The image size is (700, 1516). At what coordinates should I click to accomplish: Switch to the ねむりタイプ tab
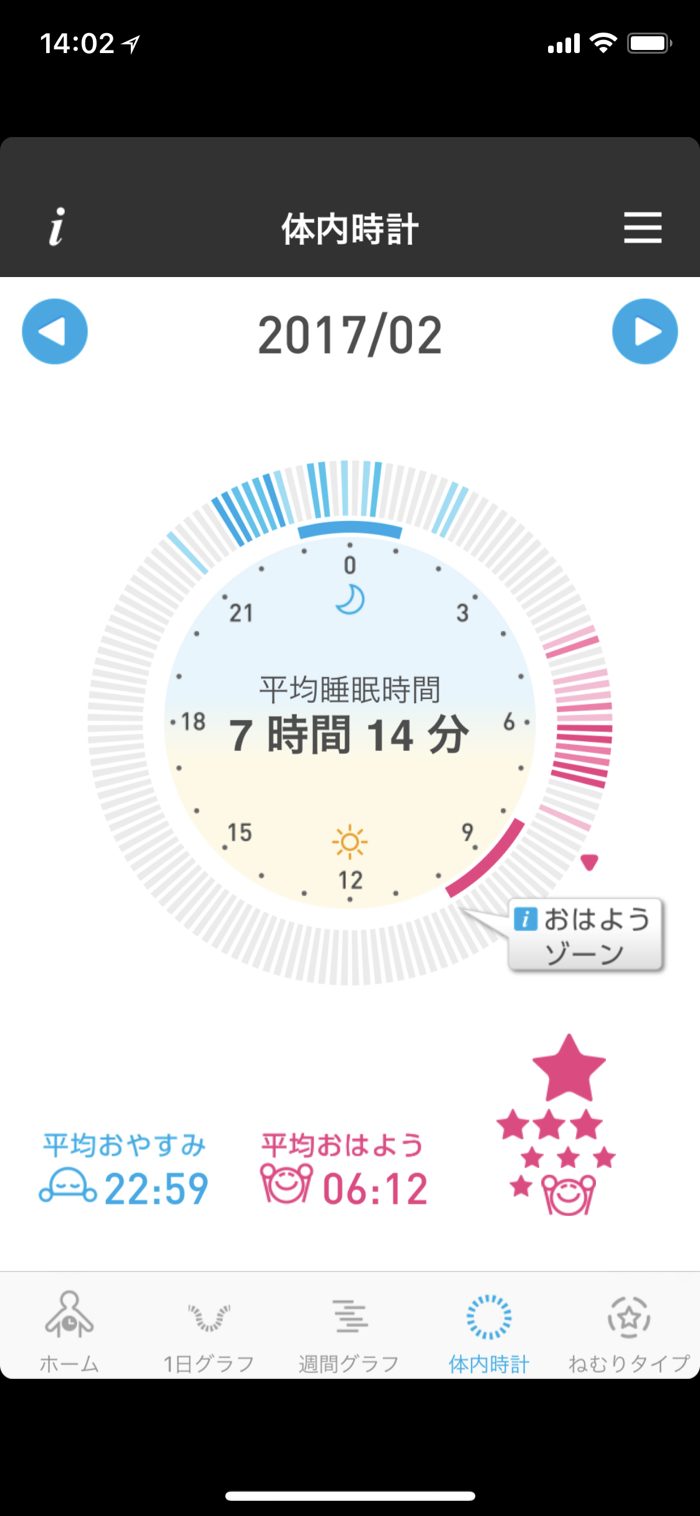click(x=629, y=1330)
